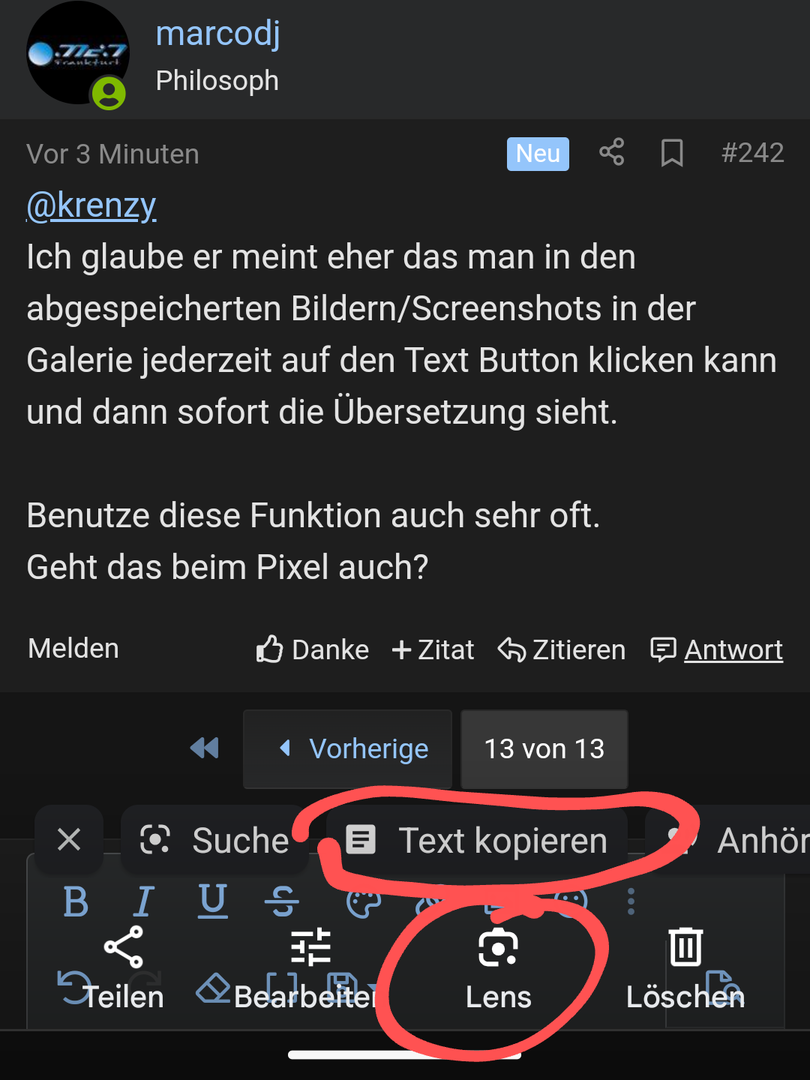Choose the Text kopieren chip
The width and height of the screenshot is (810, 1080).
[478, 841]
